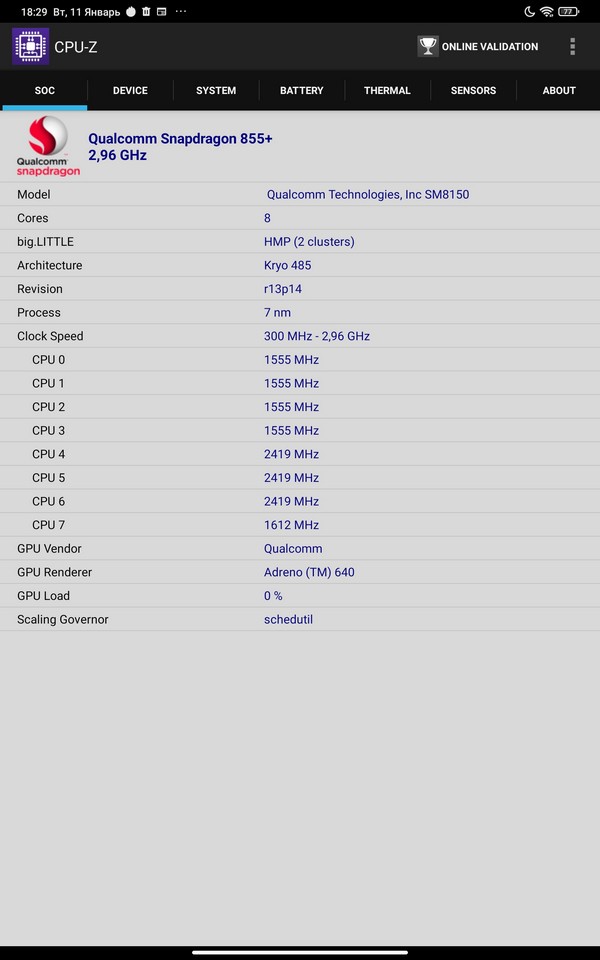
Task: Switch to the Thermal tab
Action: (387, 90)
